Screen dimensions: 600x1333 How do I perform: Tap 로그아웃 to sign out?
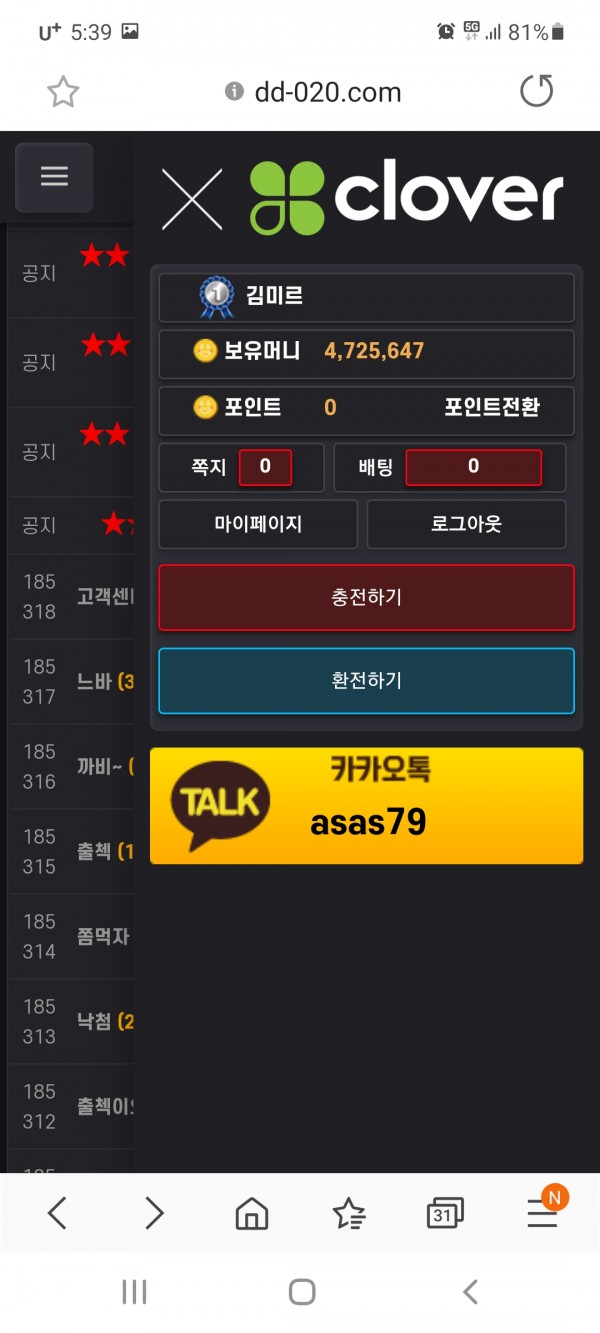coord(466,524)
